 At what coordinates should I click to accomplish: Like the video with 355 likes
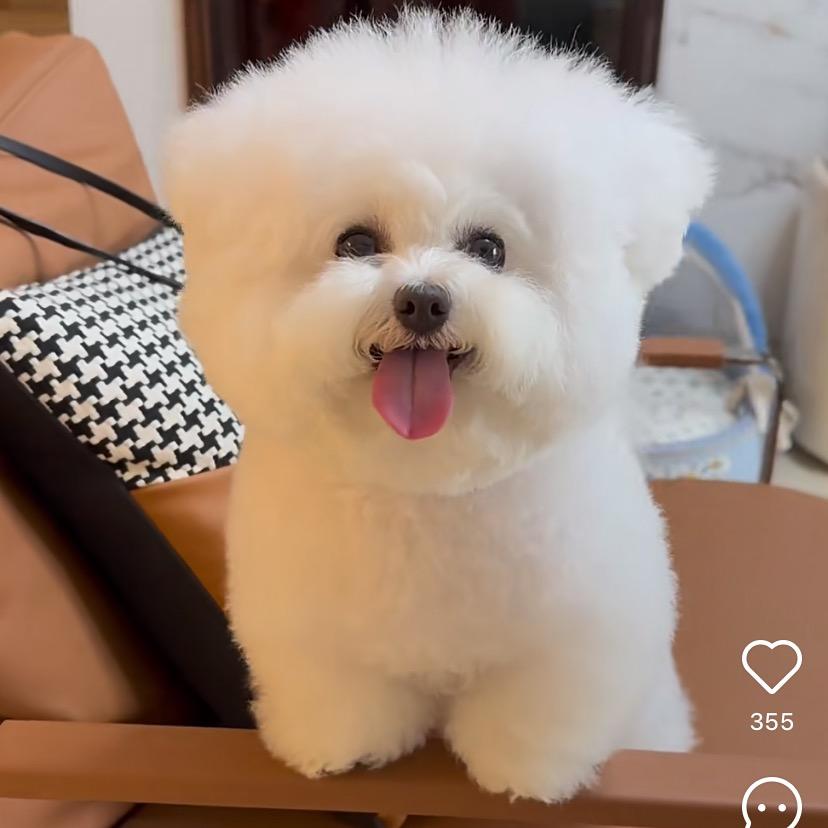[771, 666]
